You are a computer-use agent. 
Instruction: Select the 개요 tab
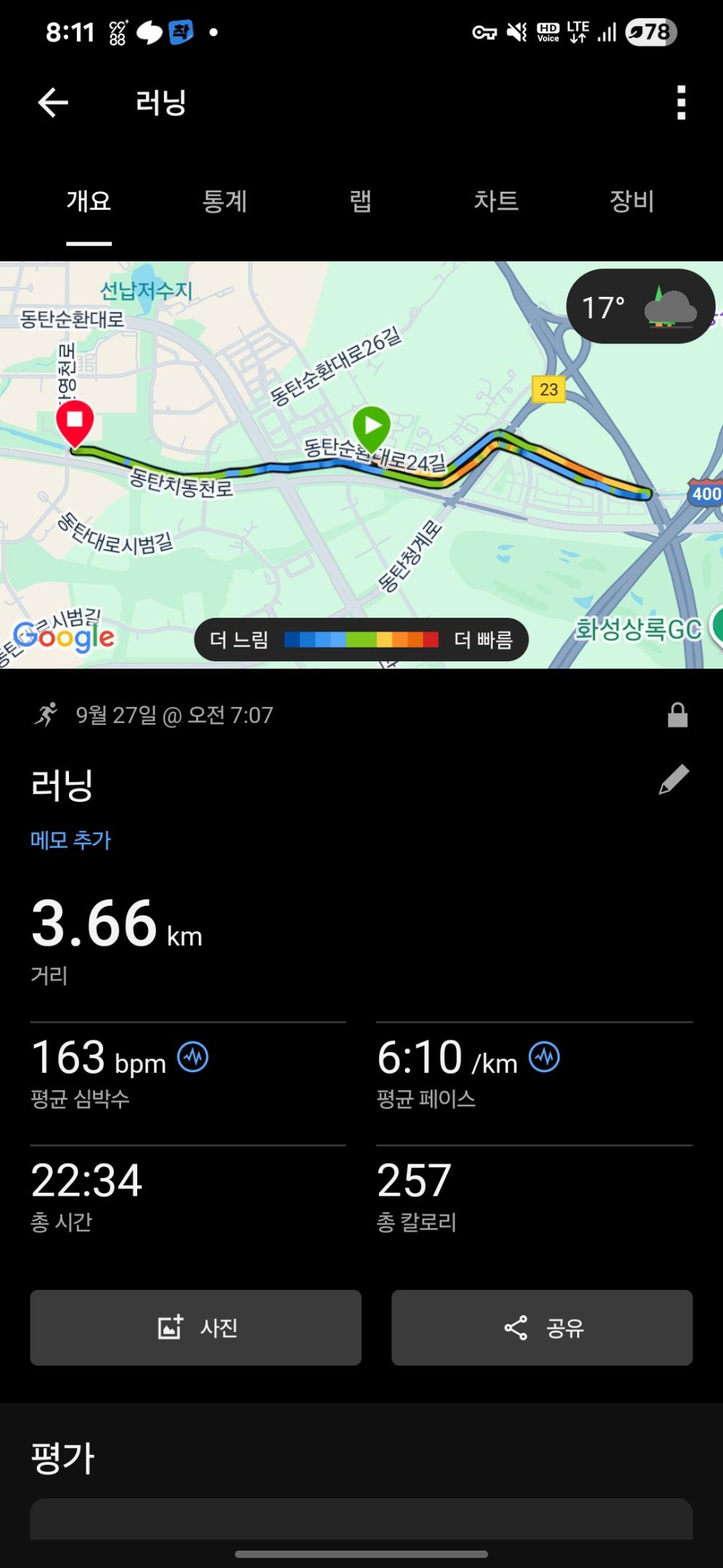point(89,201)
